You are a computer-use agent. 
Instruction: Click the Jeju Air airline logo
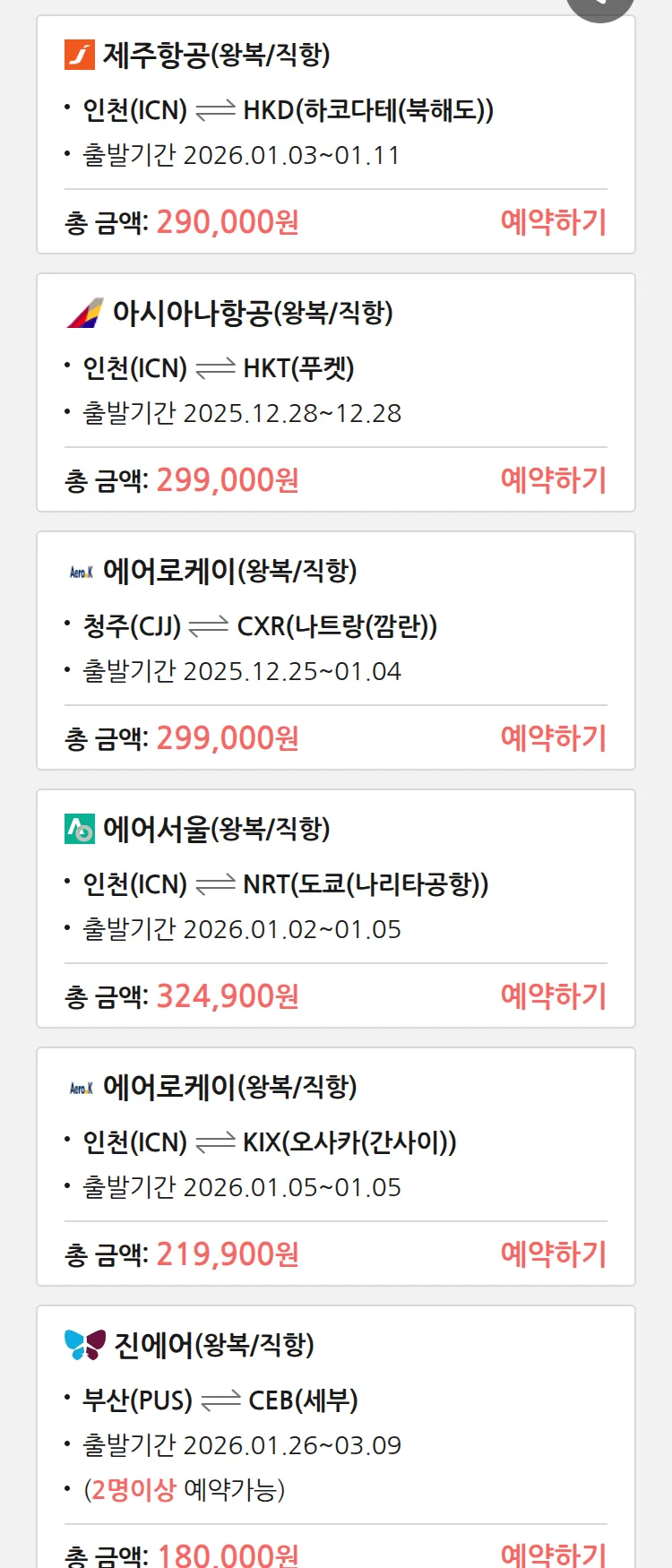pyautogui.click(x=79, y=54)
